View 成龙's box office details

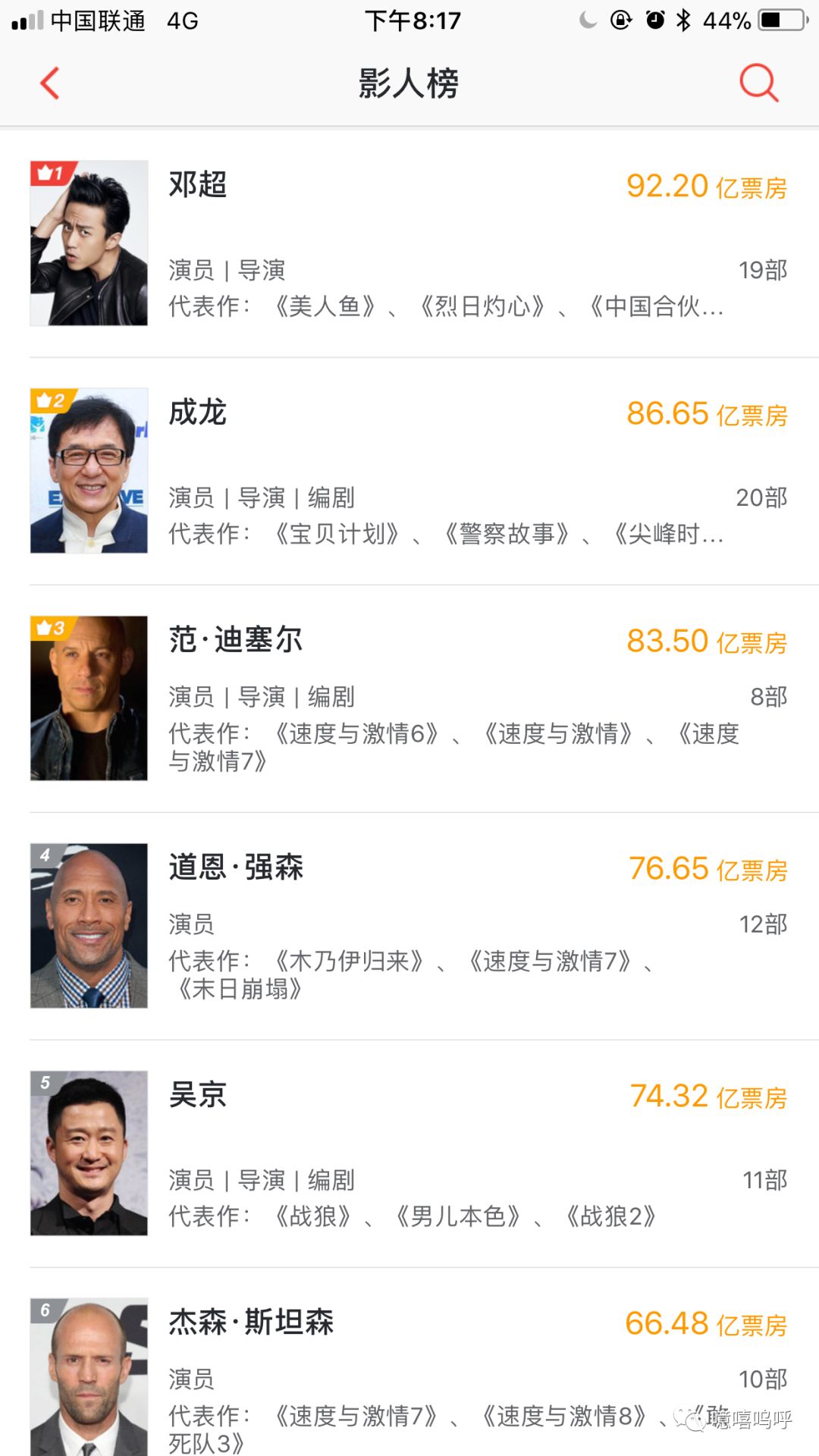(x=706, y=414)
